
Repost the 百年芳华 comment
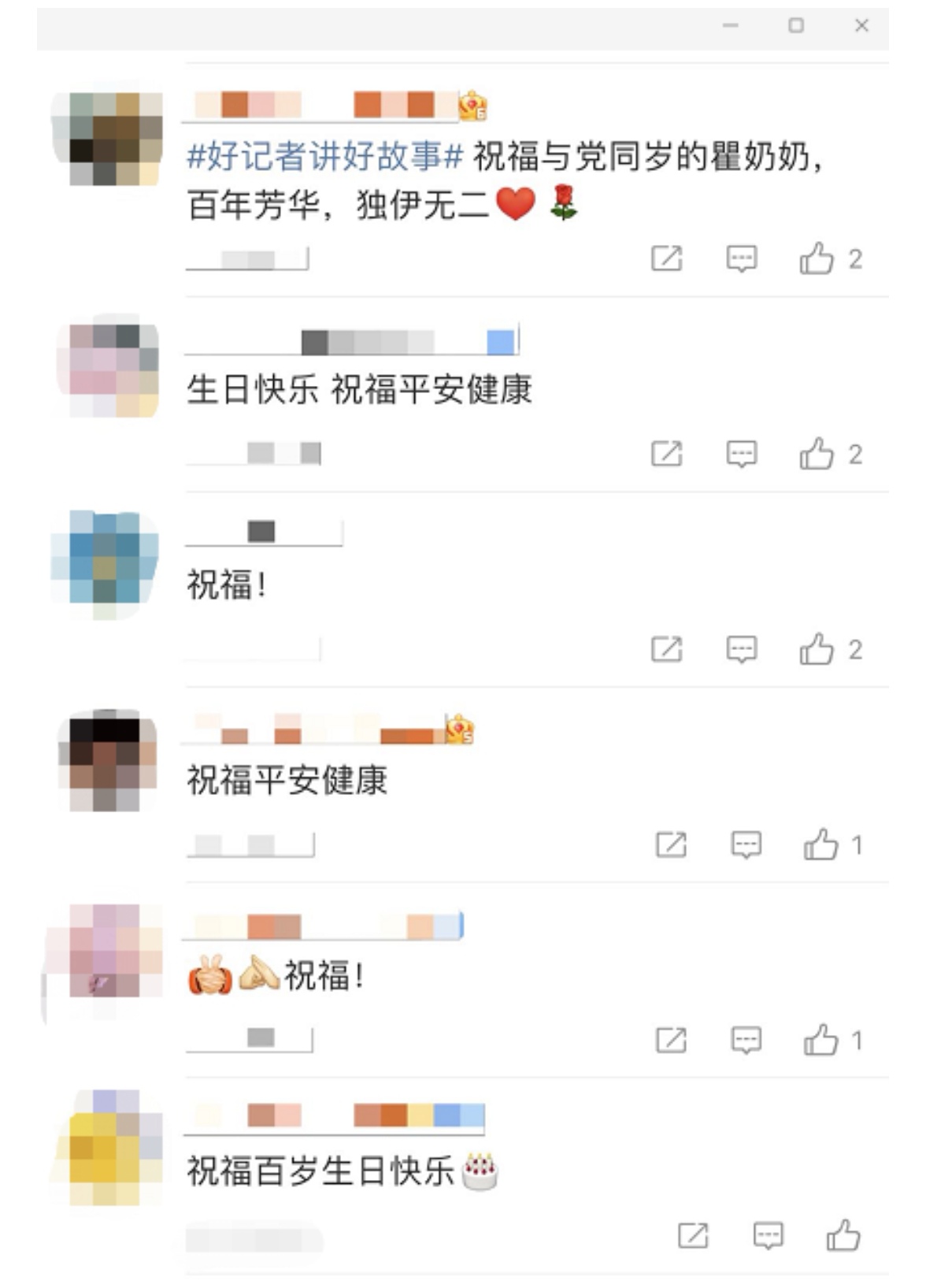(666, 258)
